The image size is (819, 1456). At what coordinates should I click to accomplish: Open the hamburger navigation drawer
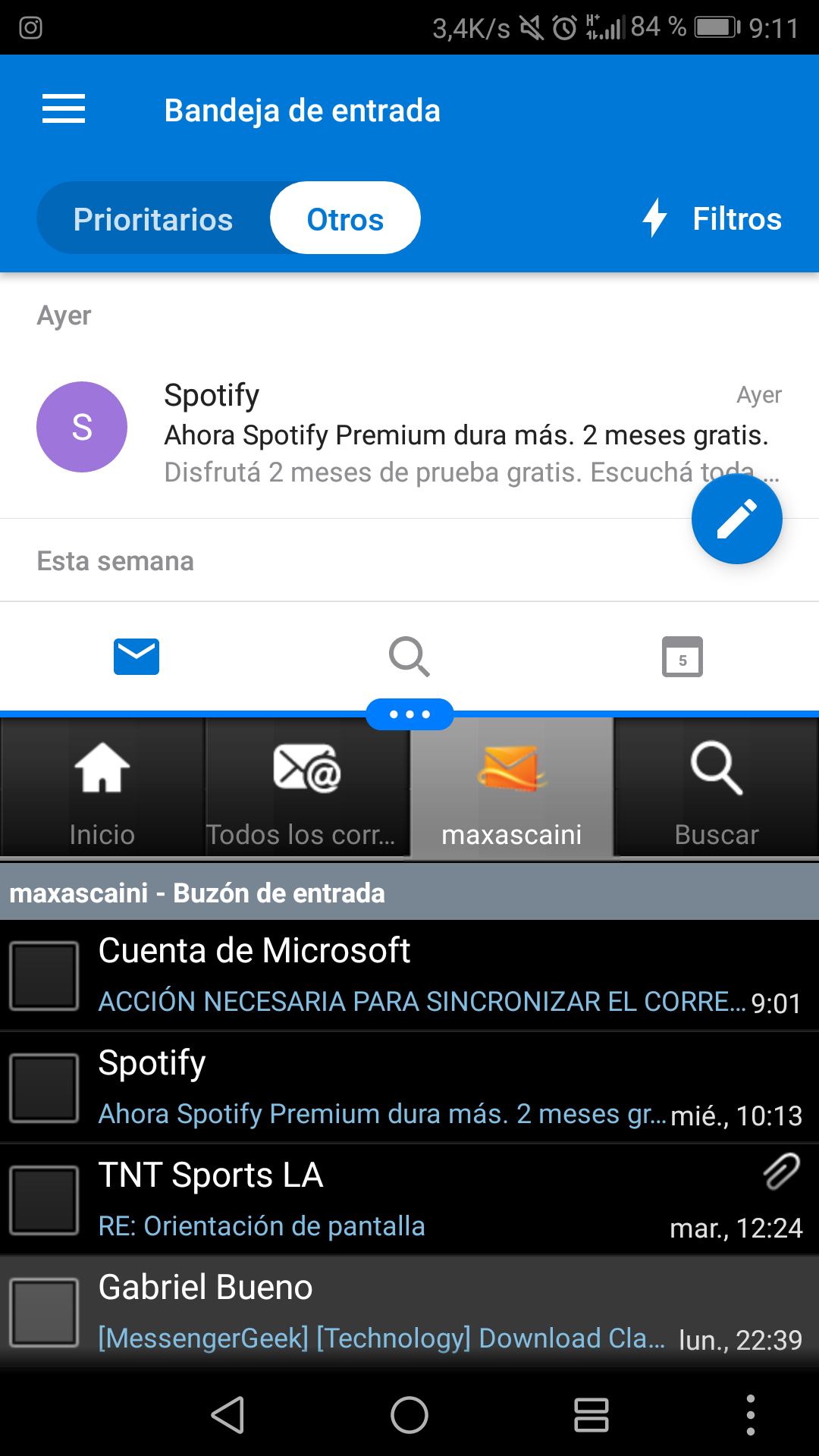tap(64, 109)
